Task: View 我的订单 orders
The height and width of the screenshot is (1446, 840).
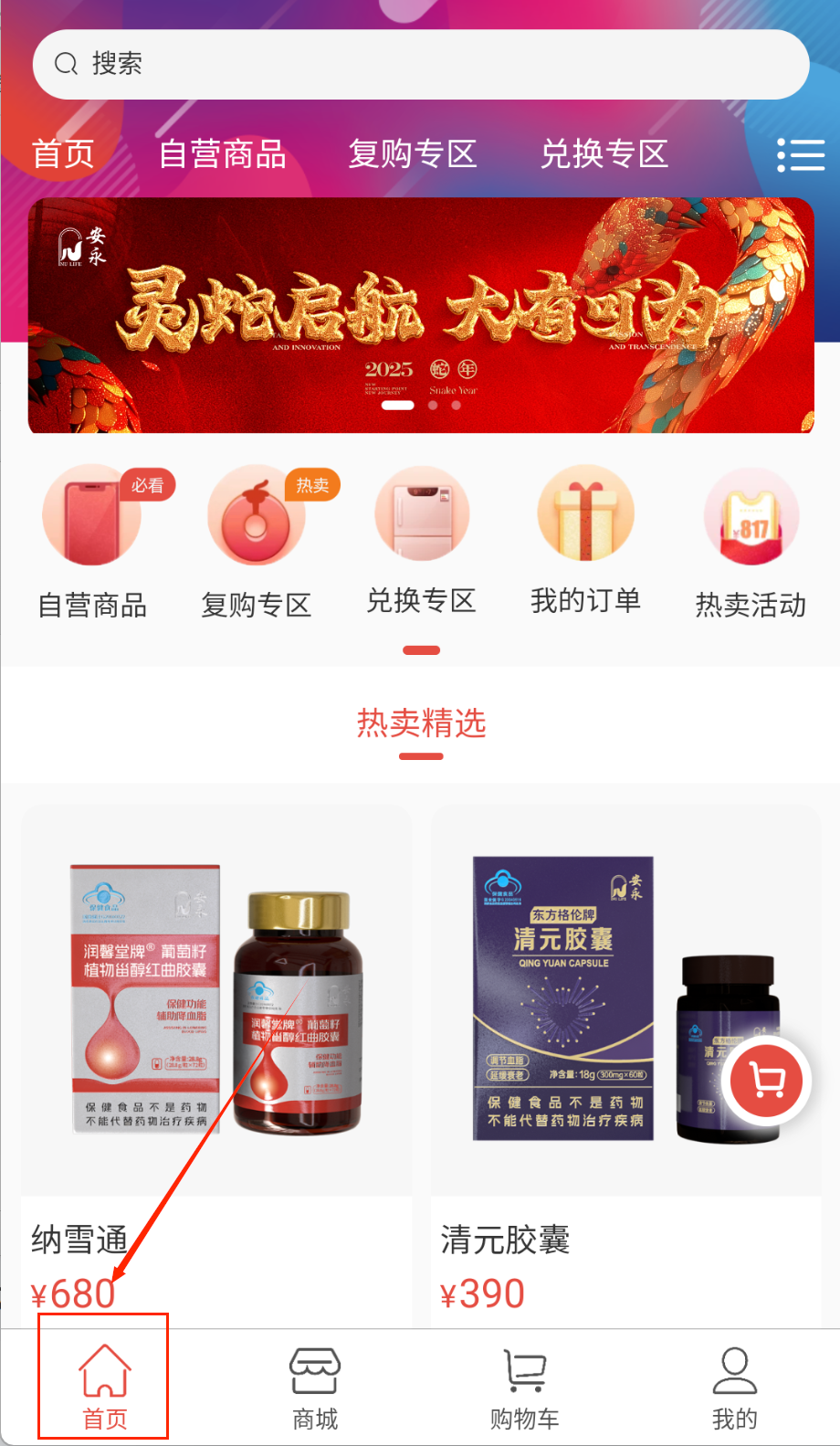Action: click(x=585, y=541)
